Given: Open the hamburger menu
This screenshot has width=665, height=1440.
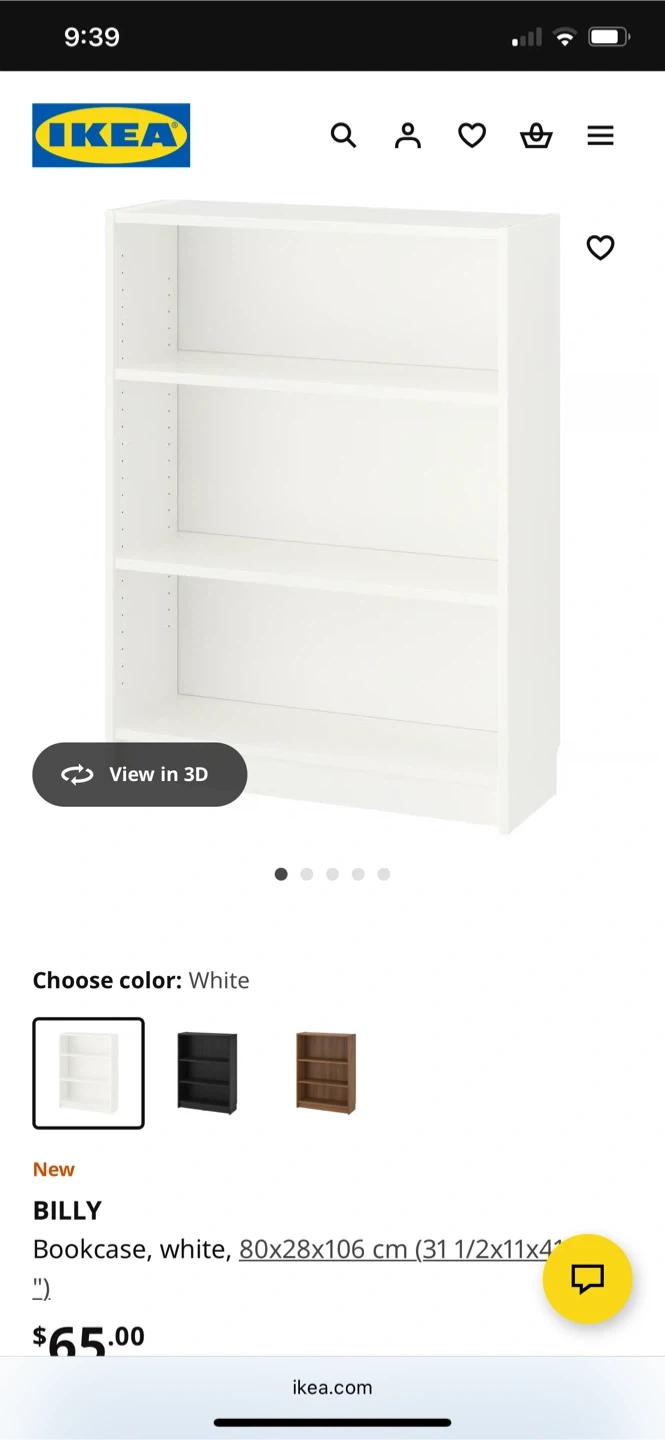Looking at the screenshot, I should pyautogui.click(x=600, y=135).
